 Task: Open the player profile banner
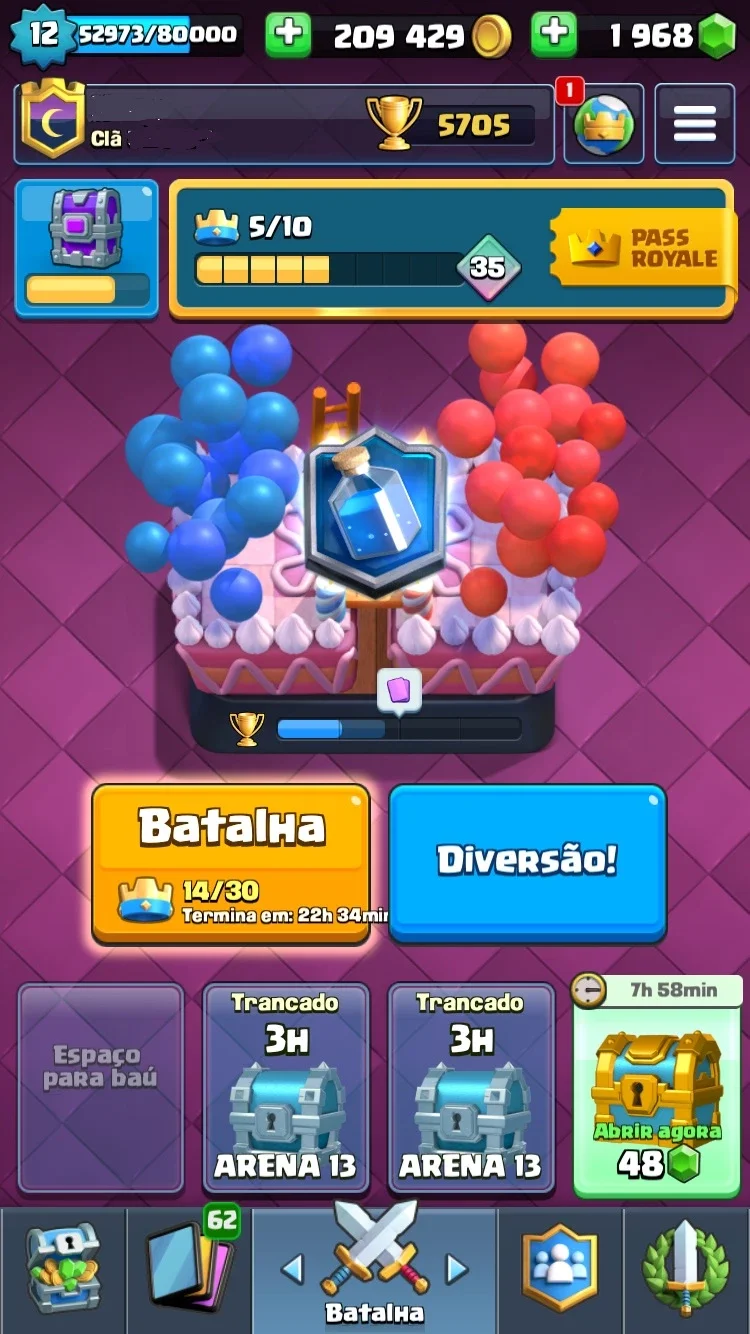coord(284,124)
